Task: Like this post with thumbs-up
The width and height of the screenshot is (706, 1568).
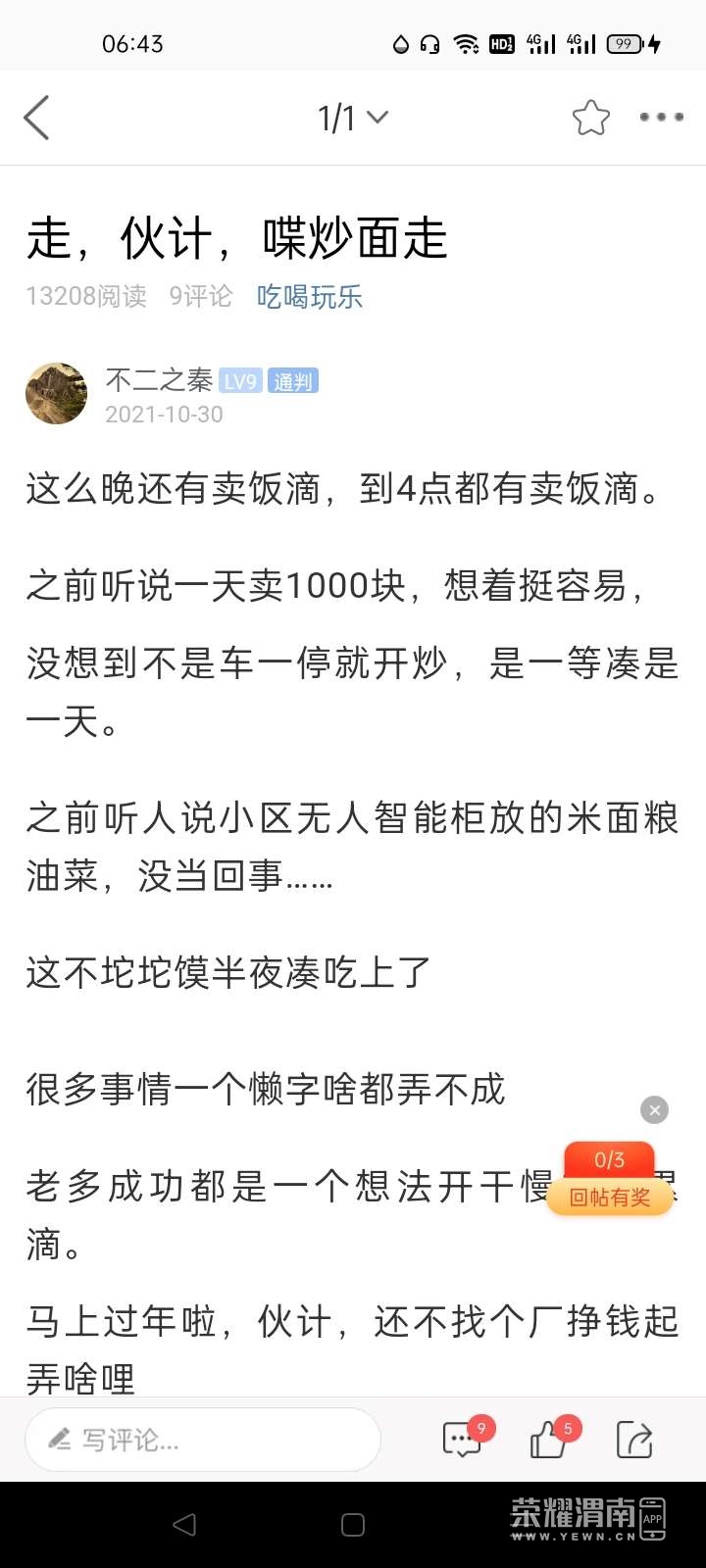Action: pyautogui.click(x=549, y=1440)
